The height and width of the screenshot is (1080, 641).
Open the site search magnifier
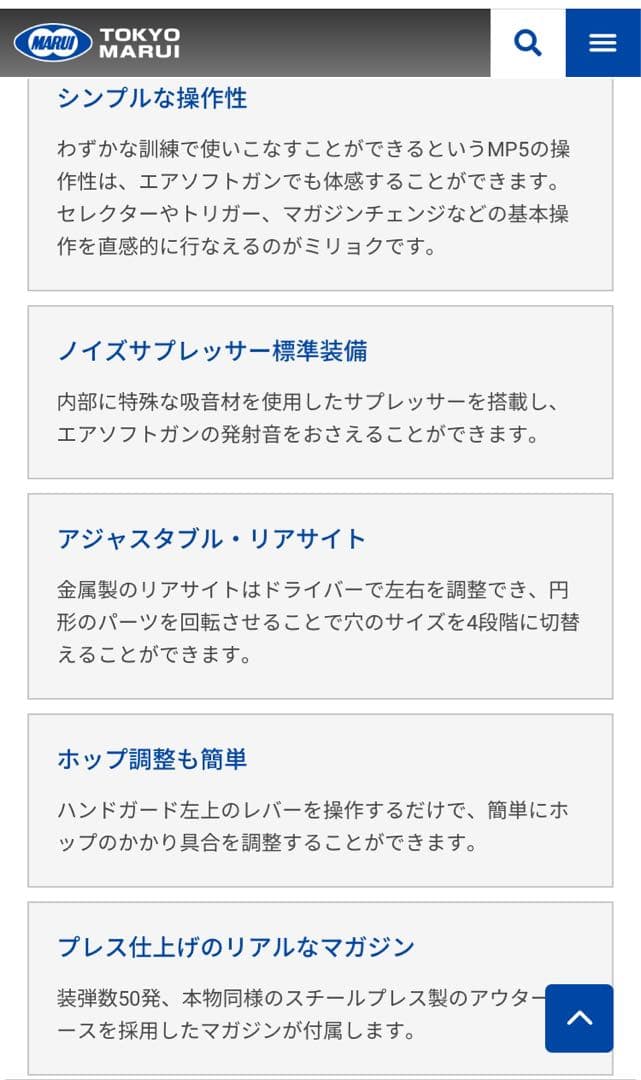(x=527, y=43)
